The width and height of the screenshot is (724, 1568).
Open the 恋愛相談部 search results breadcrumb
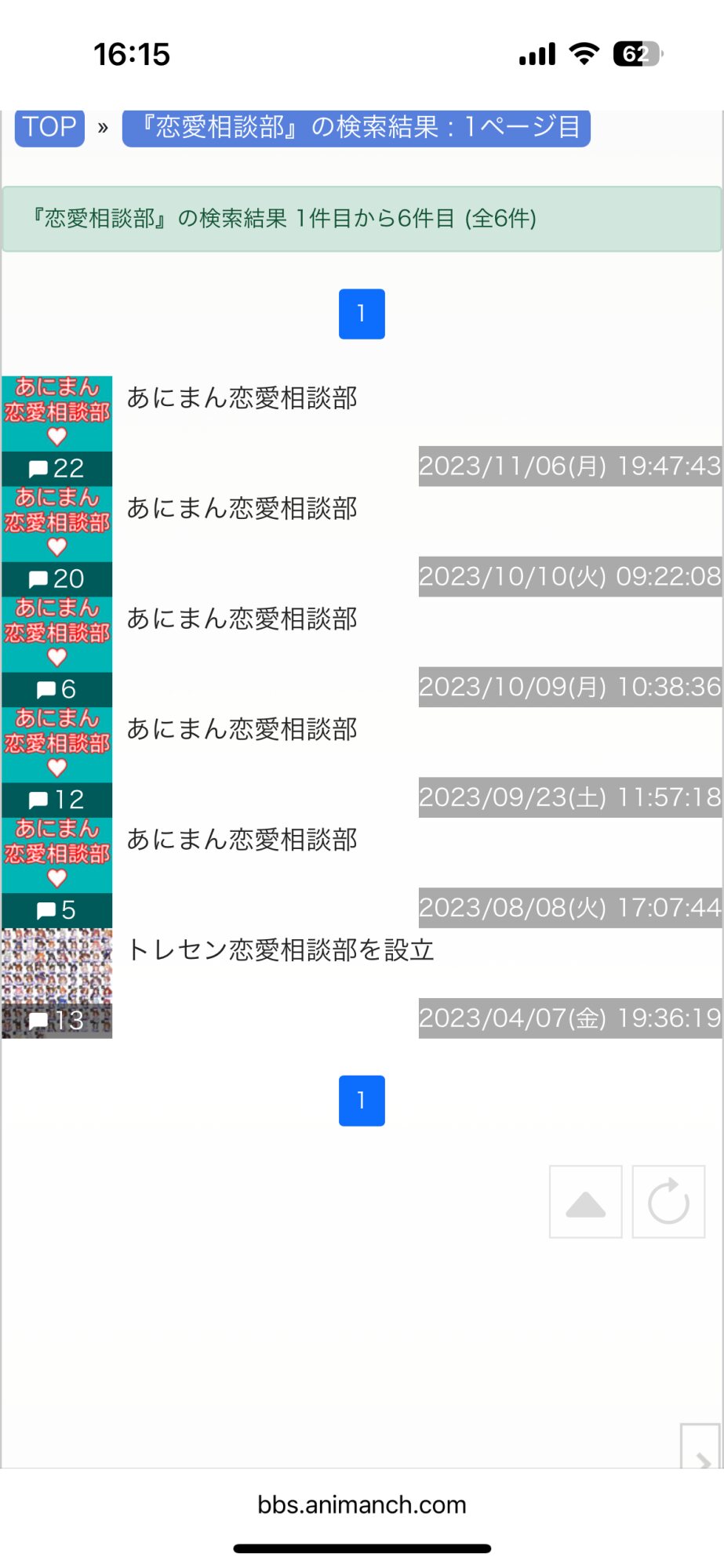click(x=356, y=127)
